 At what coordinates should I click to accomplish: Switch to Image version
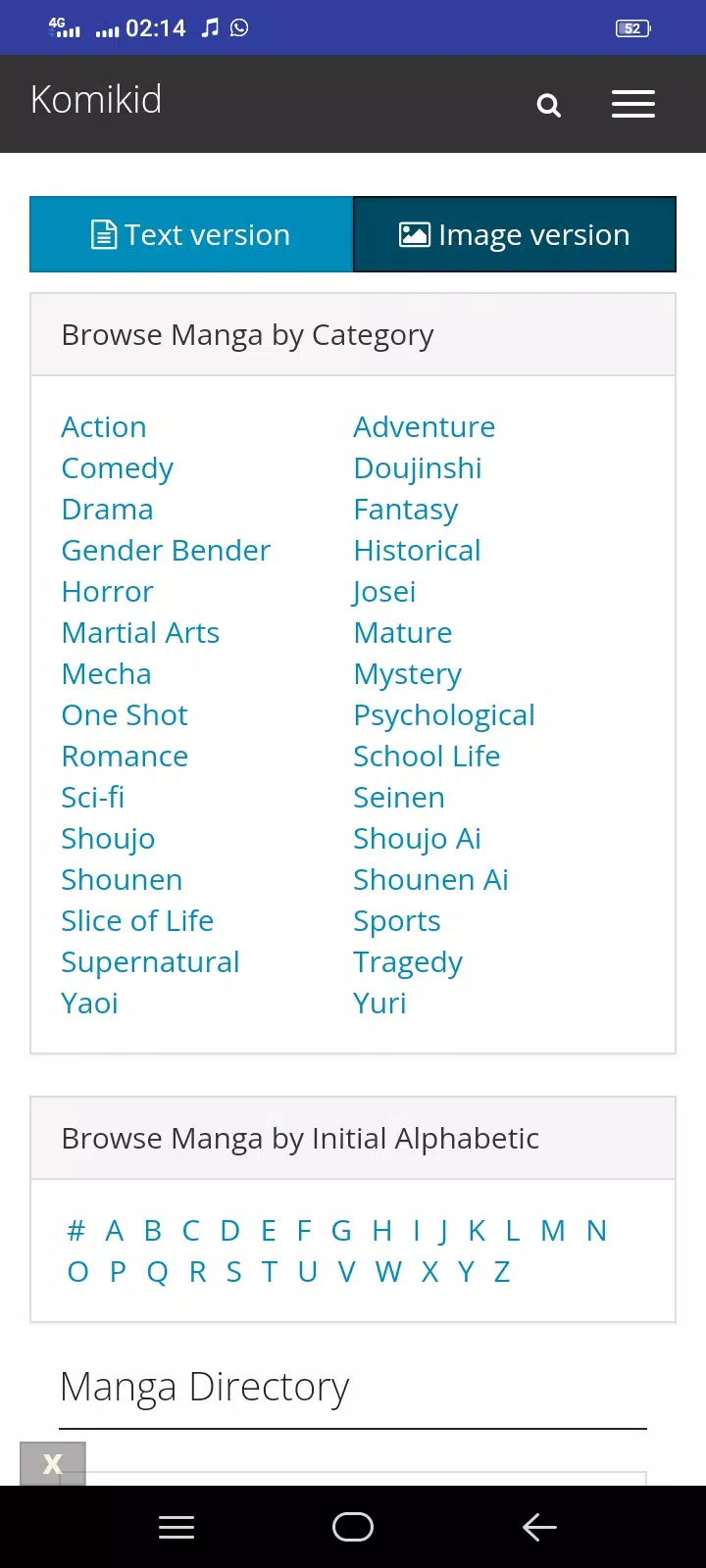tap(515, 235)
